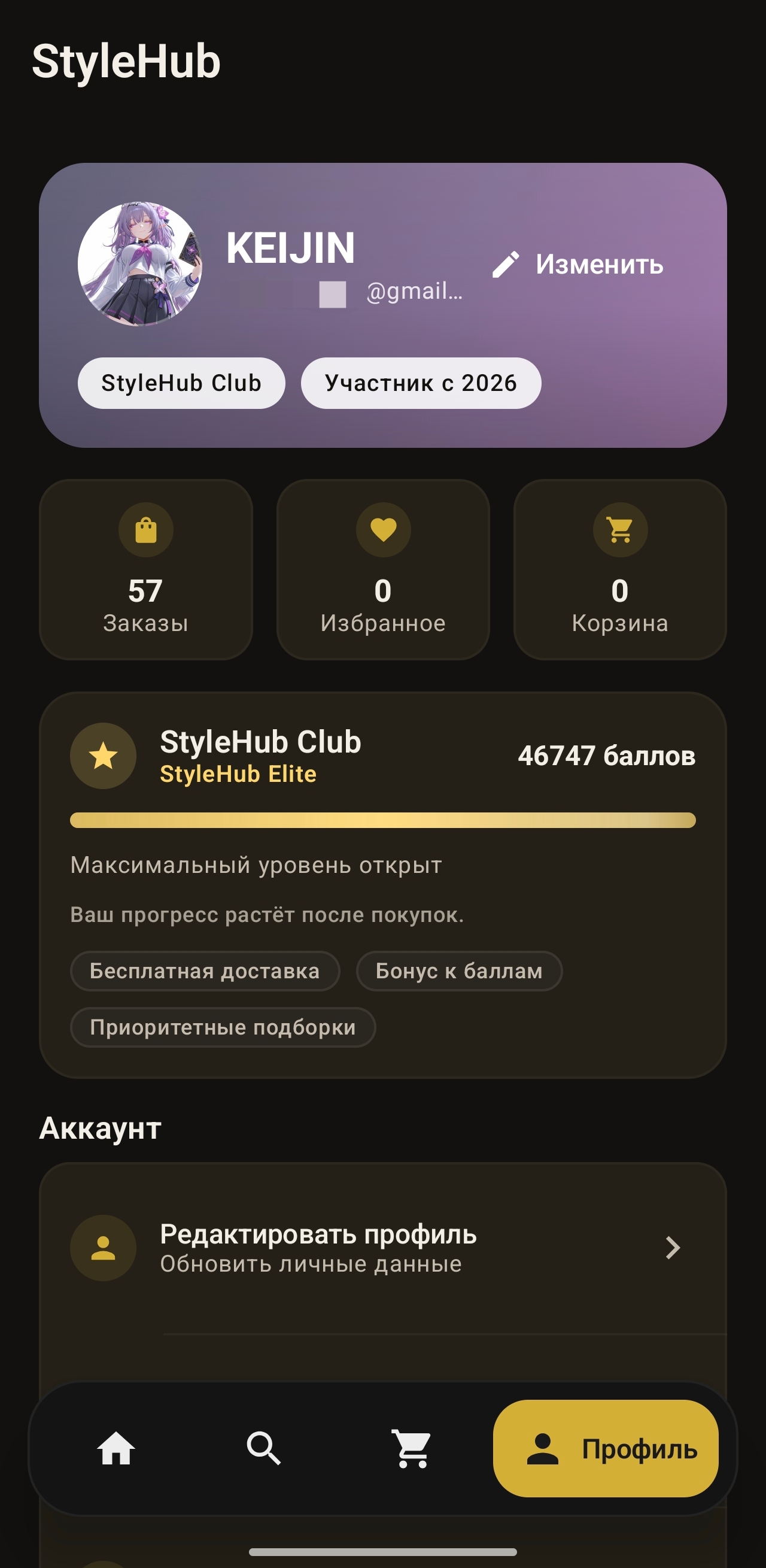Tap the star icon on StyleHub Club card
The height and width of the screenshot is (1568, 766).
click(104, 756)
